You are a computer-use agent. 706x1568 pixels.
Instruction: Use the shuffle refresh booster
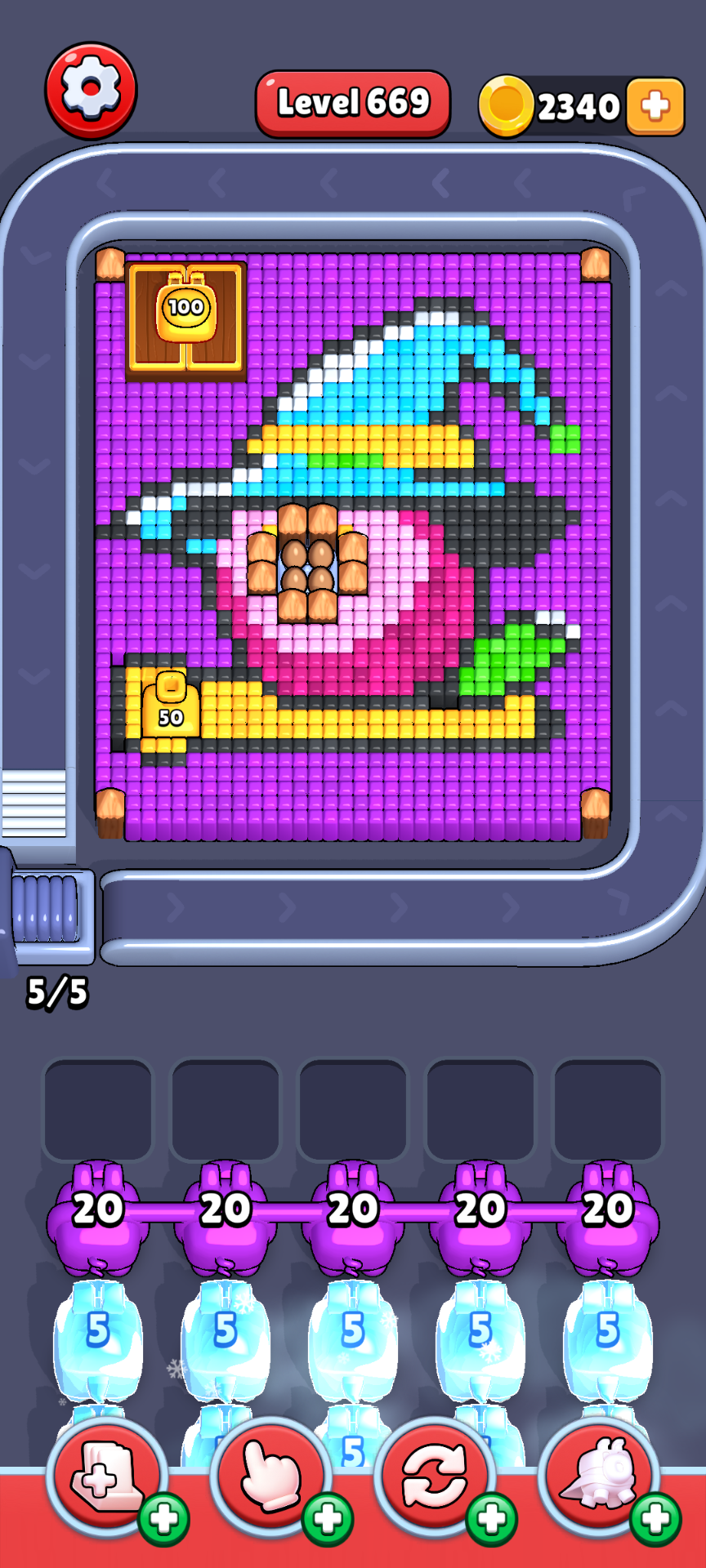(x=435, y=1478)
